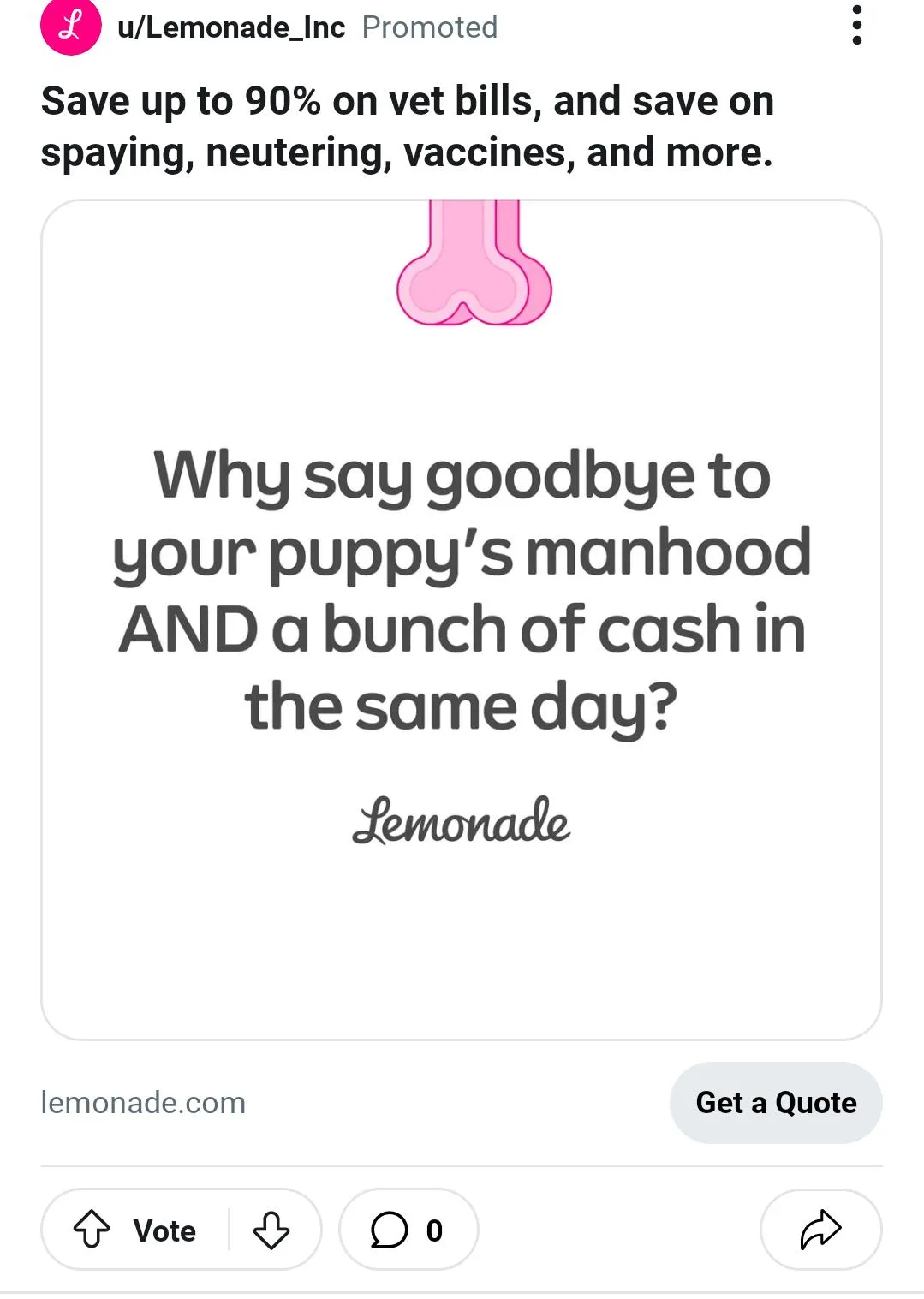924x1299 pixels.
Task: Tap the Lemonade avatar icon
Action: coord(70,27)
